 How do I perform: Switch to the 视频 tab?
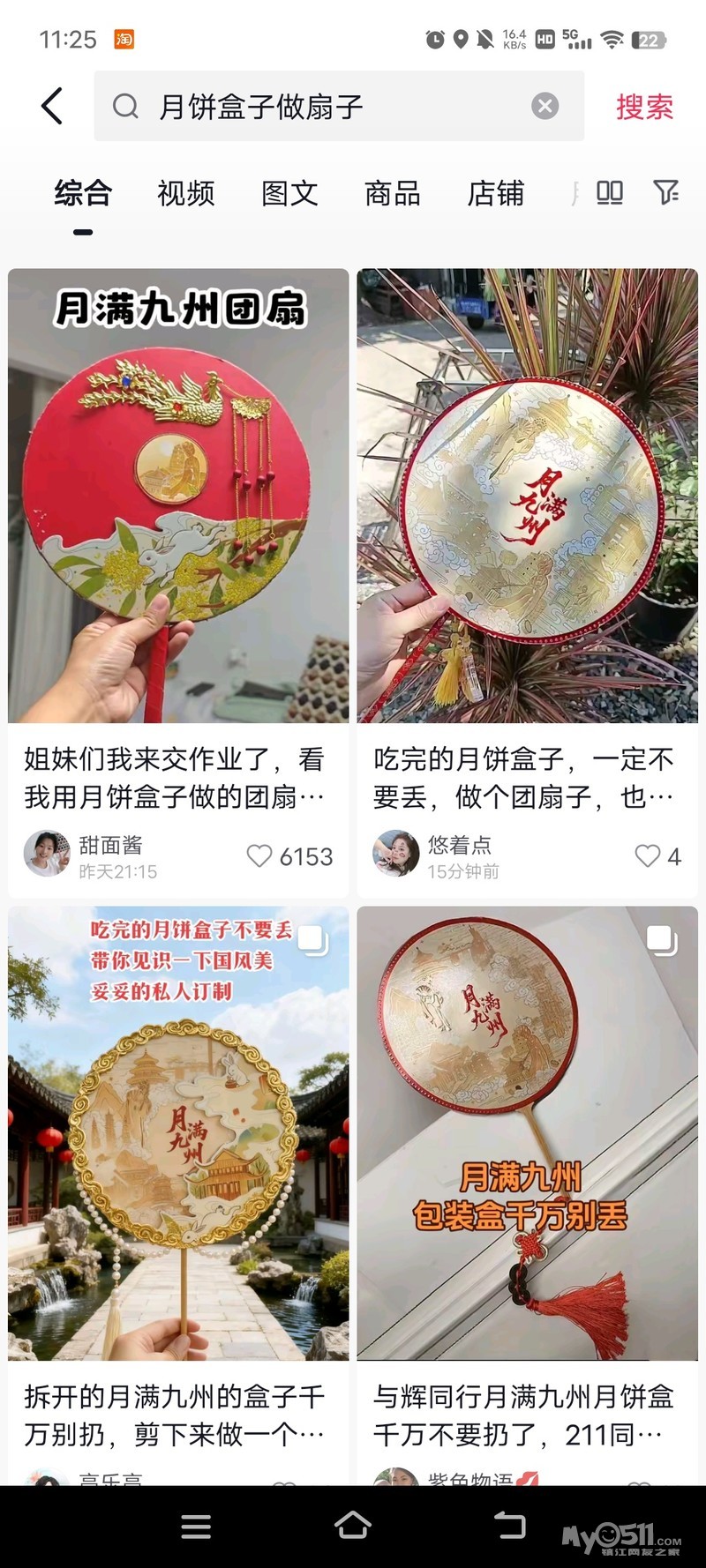tap(186, 193)
